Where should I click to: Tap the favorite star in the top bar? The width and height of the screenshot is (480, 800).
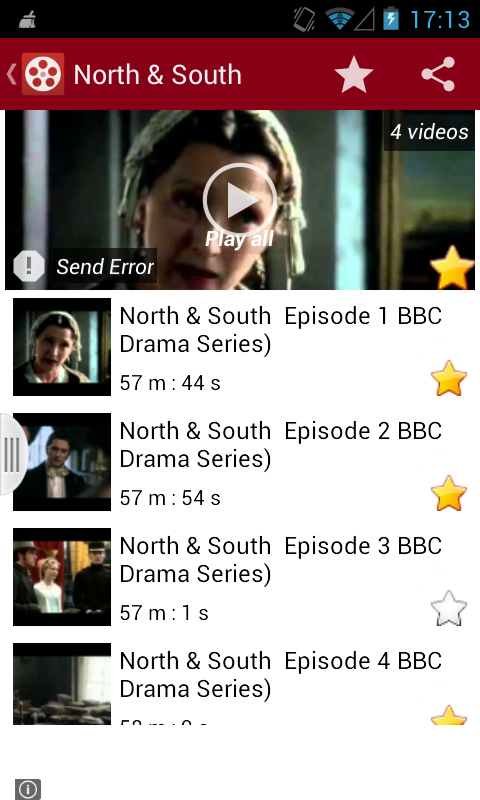coord(353,74)
